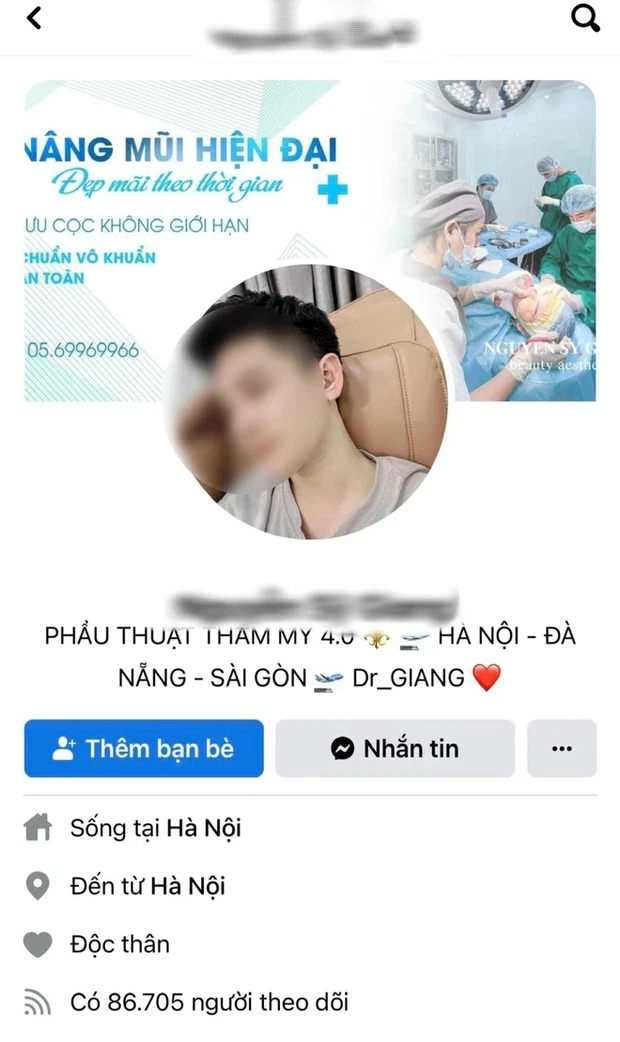
Task: Send a message via Nhắn tin
Action: [x=395, y=748]
